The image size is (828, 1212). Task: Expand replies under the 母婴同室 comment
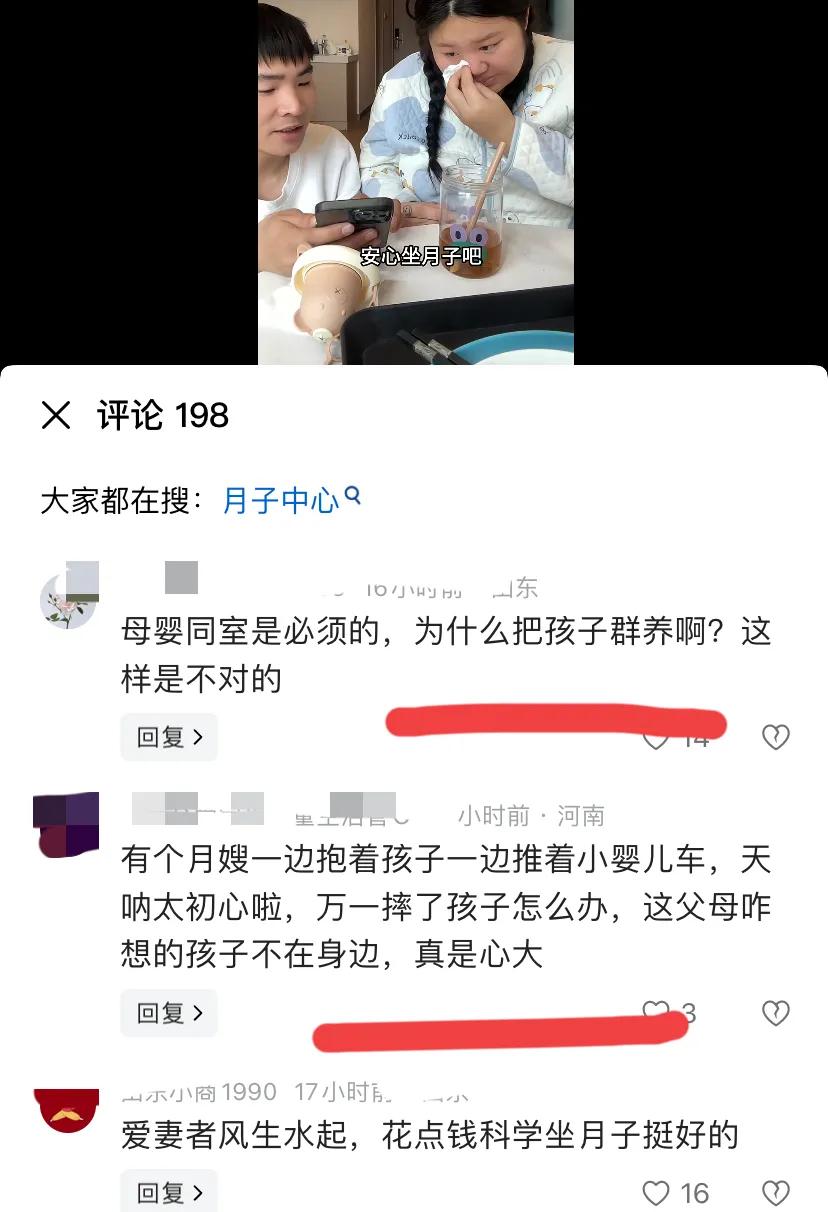tap(168, 737)
